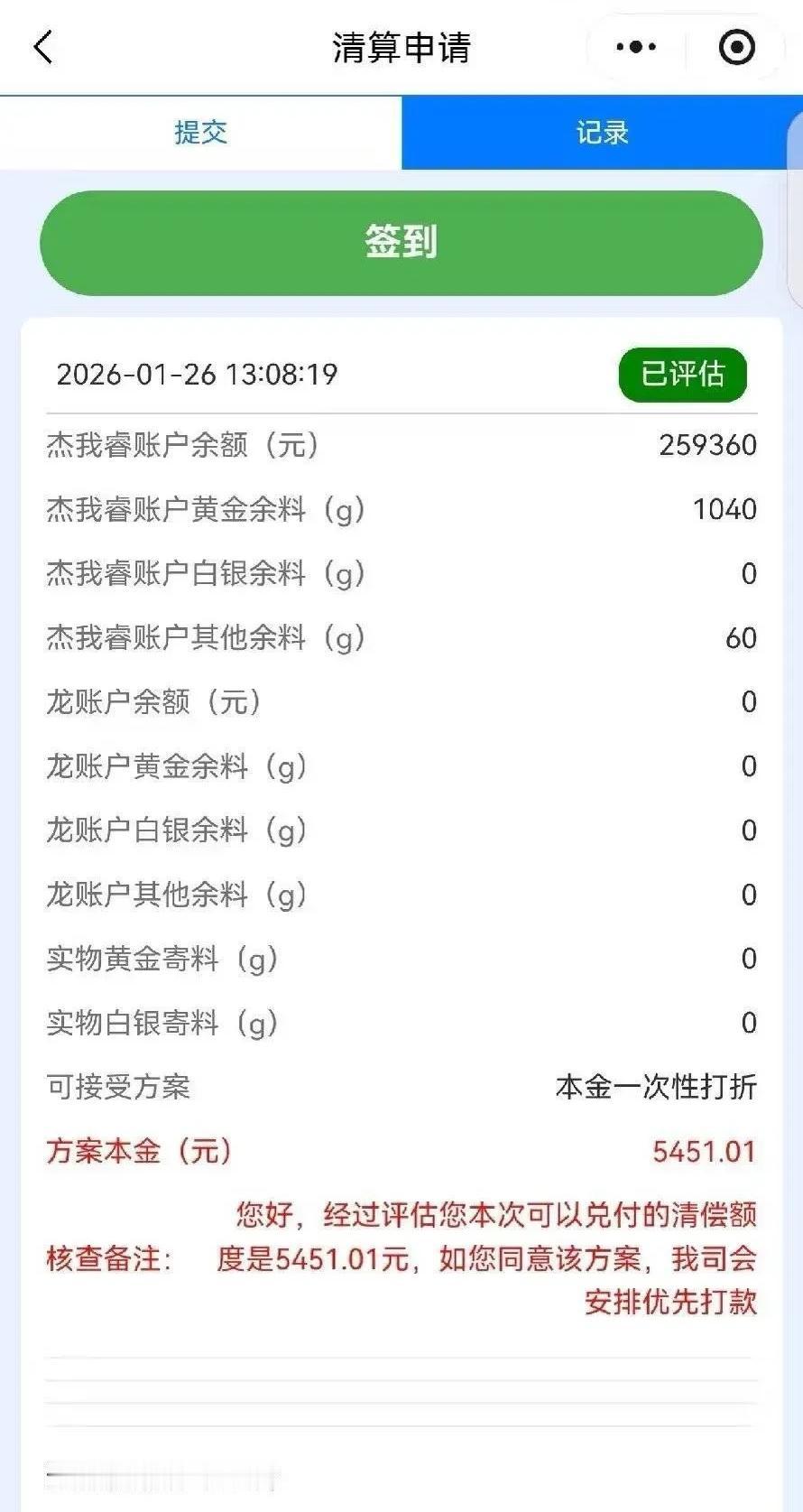Tap the 杰我睿账户余额 value 259360
This screenshot has width=803, height=1512.
(707, 445)
